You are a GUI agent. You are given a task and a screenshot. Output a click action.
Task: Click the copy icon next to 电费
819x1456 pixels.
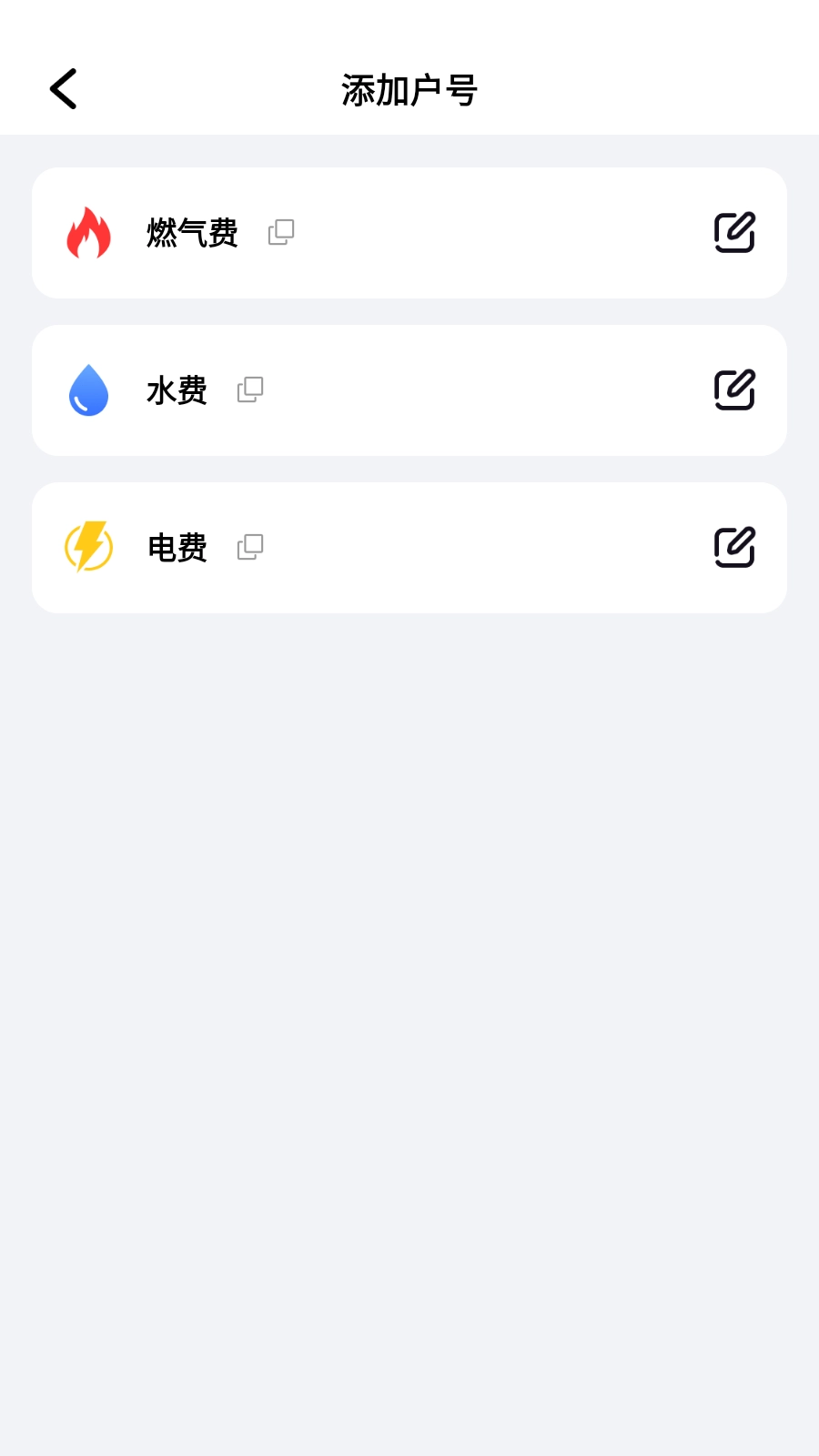pos(249,546)
